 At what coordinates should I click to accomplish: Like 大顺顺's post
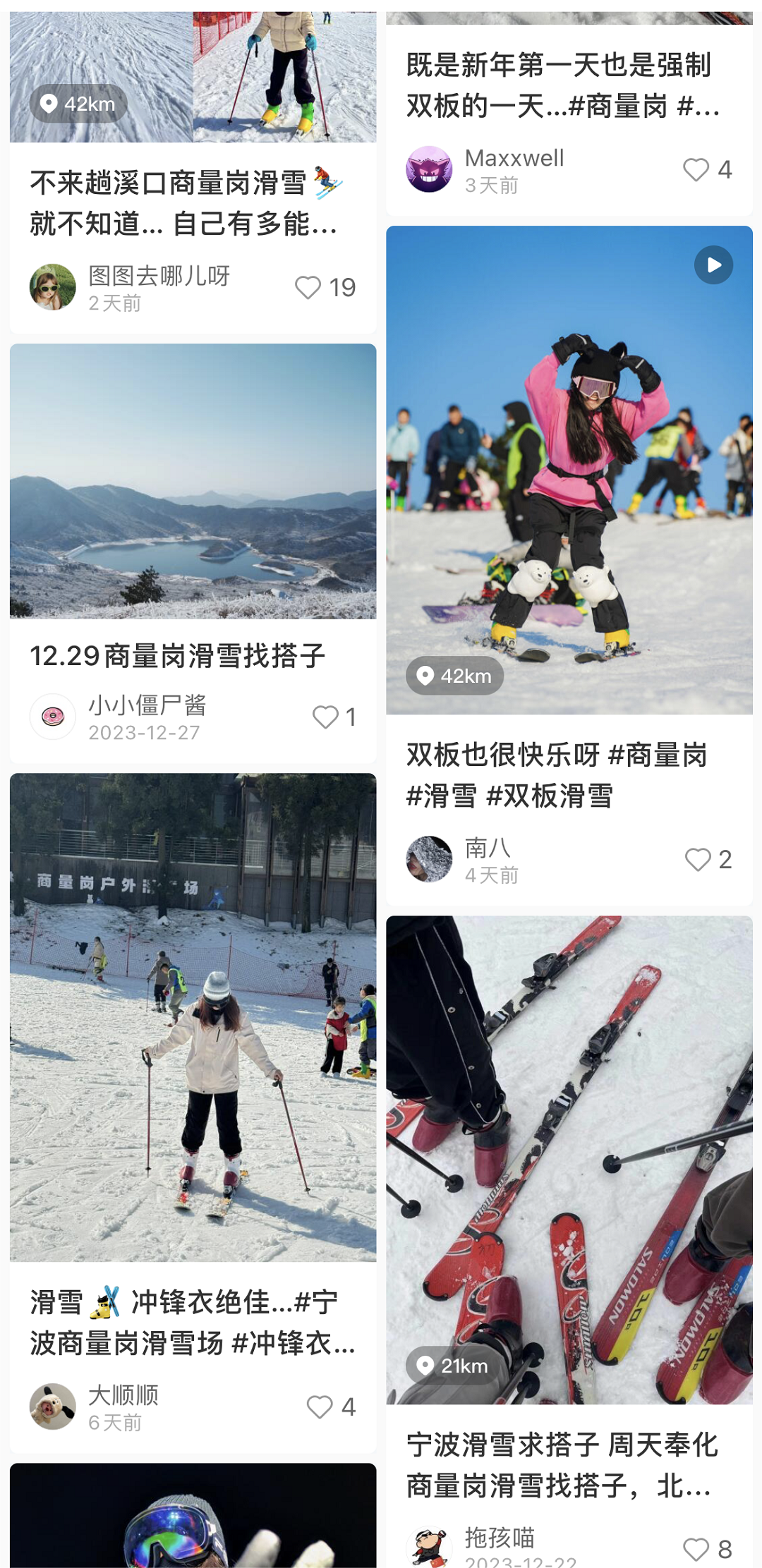[x=320, y=1407]
